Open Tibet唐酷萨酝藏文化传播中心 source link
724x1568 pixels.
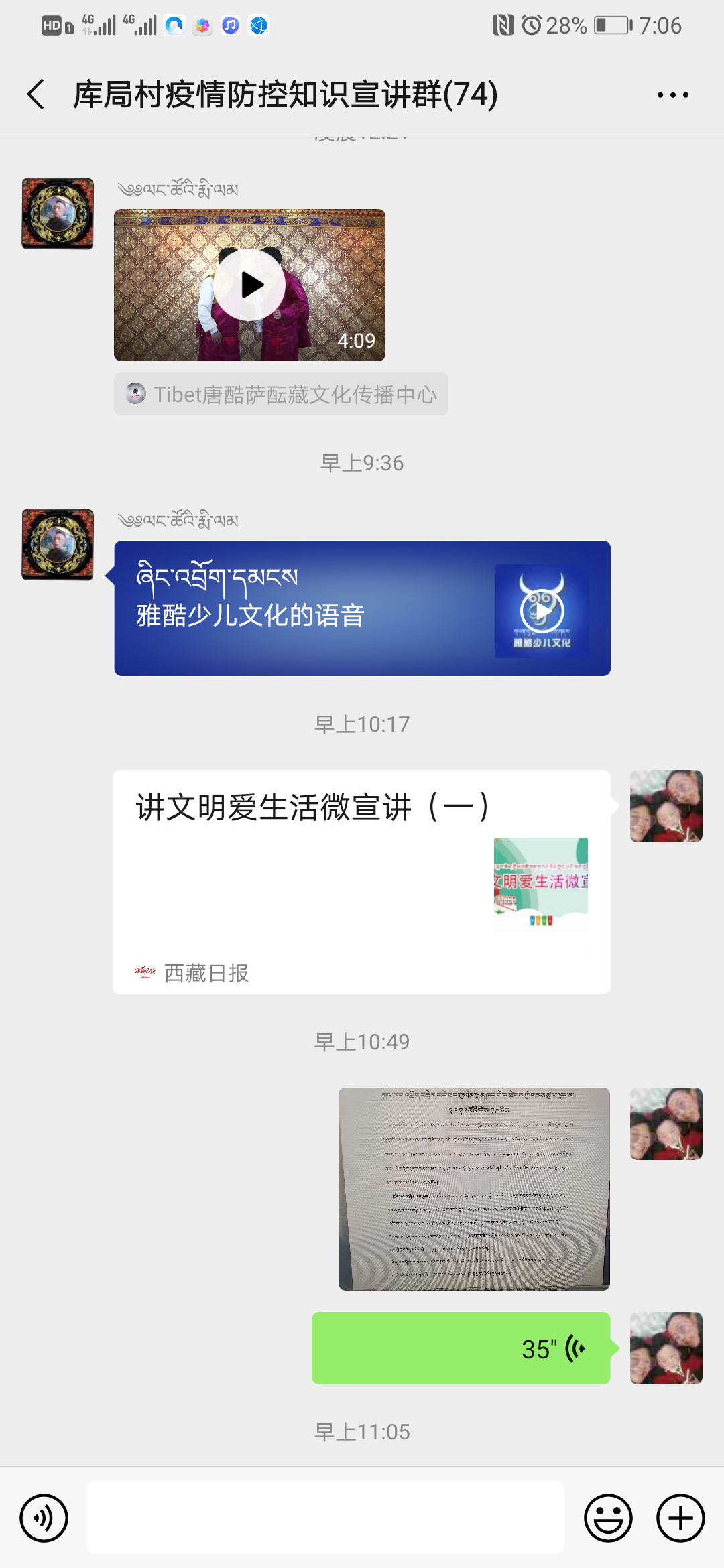coord(281,394)
